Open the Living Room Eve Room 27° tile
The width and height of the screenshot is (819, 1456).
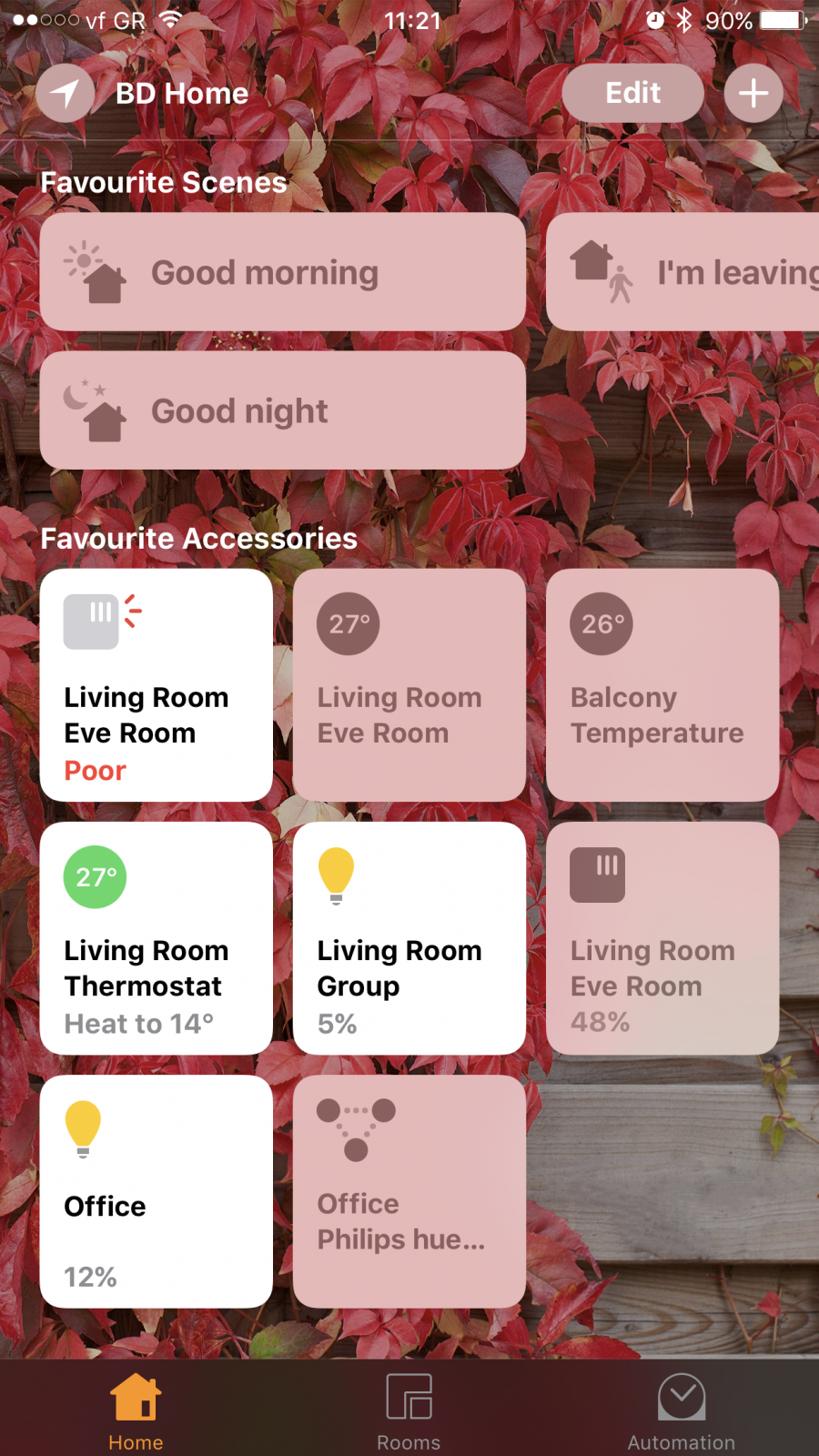[409, 685]
